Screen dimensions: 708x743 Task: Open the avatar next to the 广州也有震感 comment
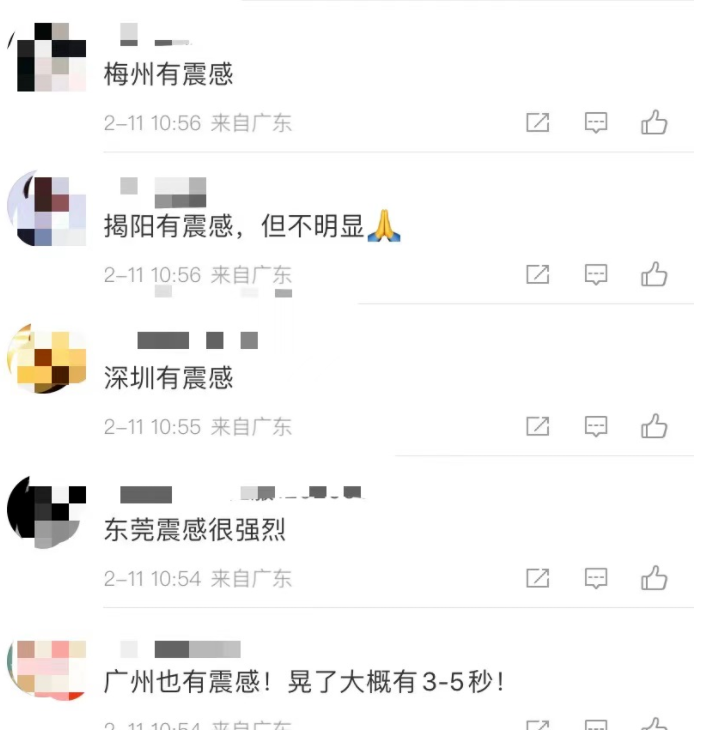pyautogui.click(x=46, y=665)
